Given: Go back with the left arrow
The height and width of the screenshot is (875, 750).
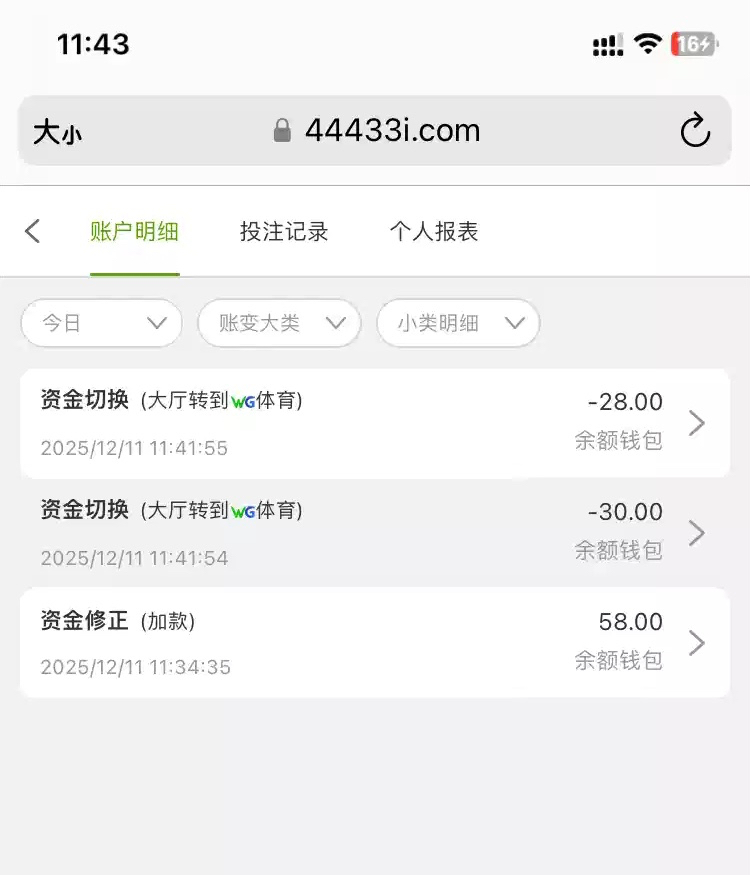Looking at the screenshot, I should click(32, 232).
